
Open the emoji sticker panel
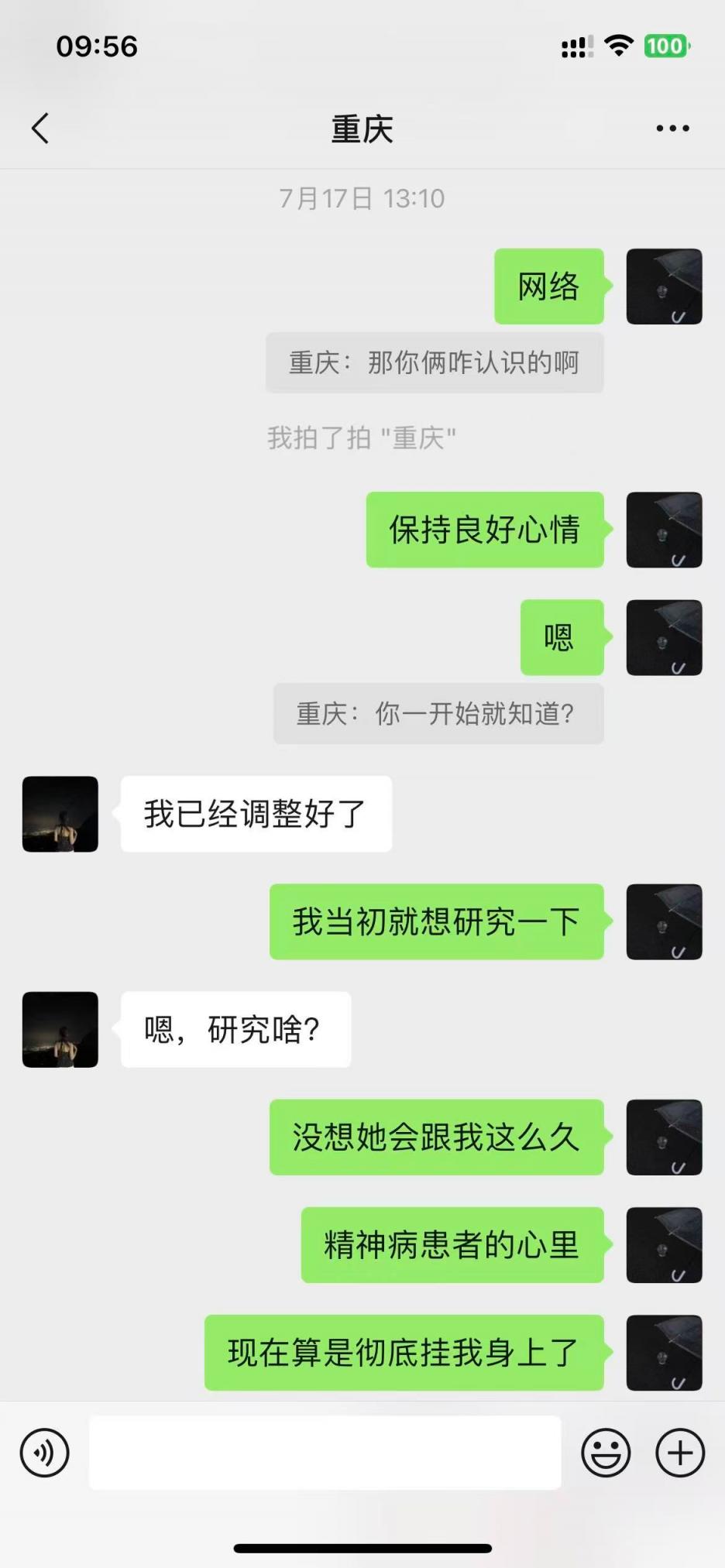click(606, 1453)
